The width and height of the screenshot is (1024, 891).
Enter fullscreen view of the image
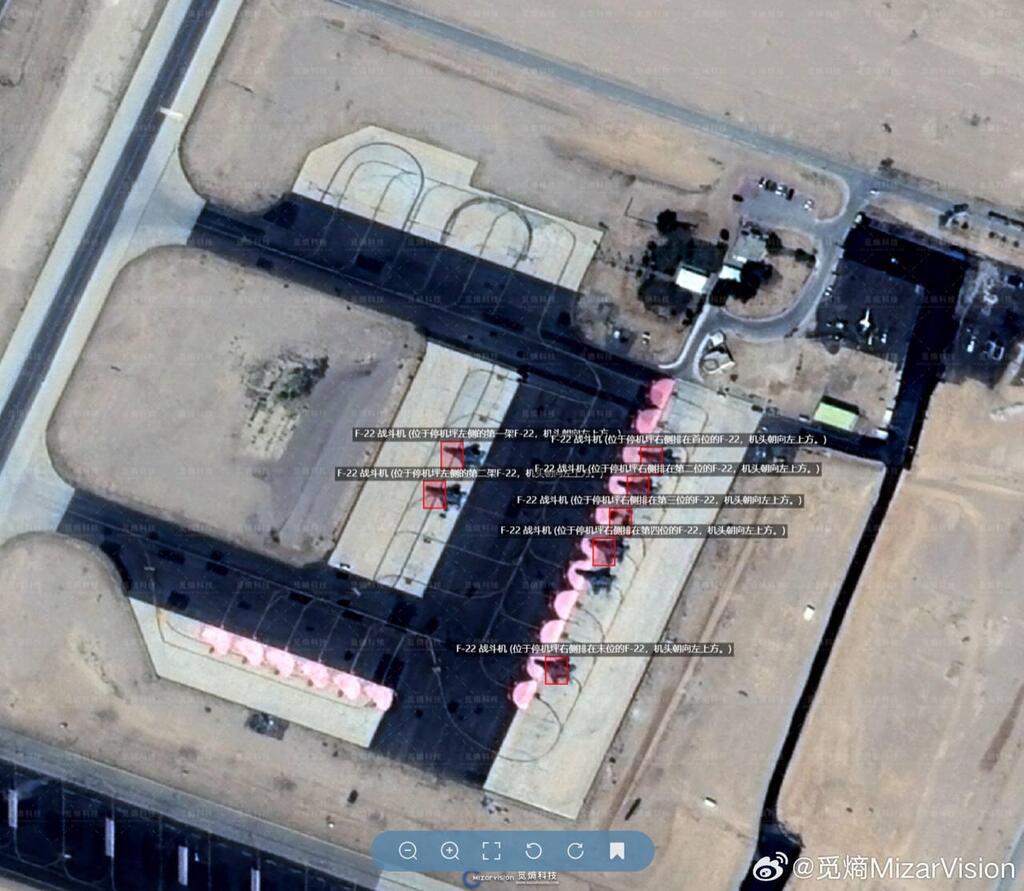coord(491,851)
